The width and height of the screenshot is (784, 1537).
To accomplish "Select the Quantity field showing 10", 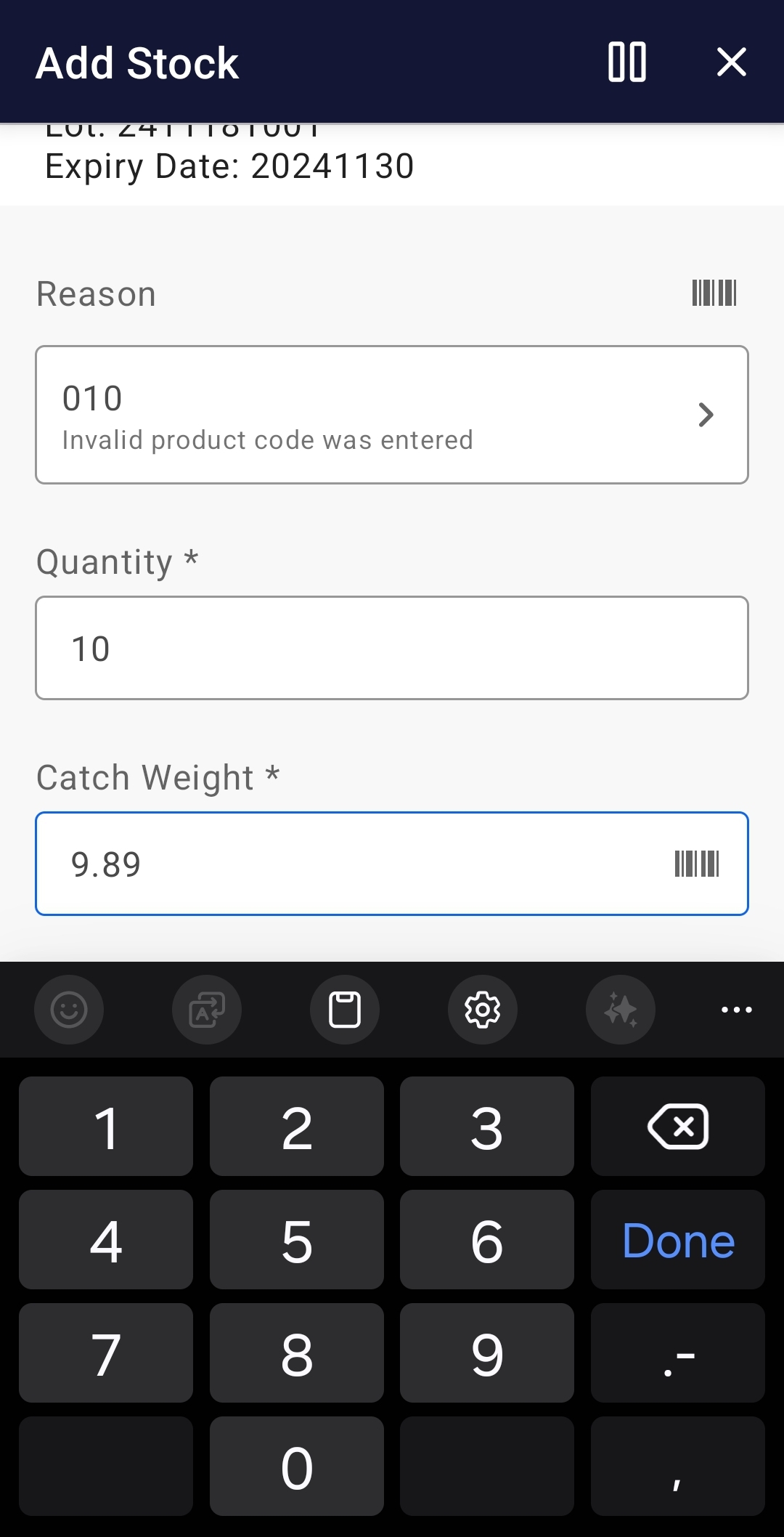I will [x=392, y=647].
